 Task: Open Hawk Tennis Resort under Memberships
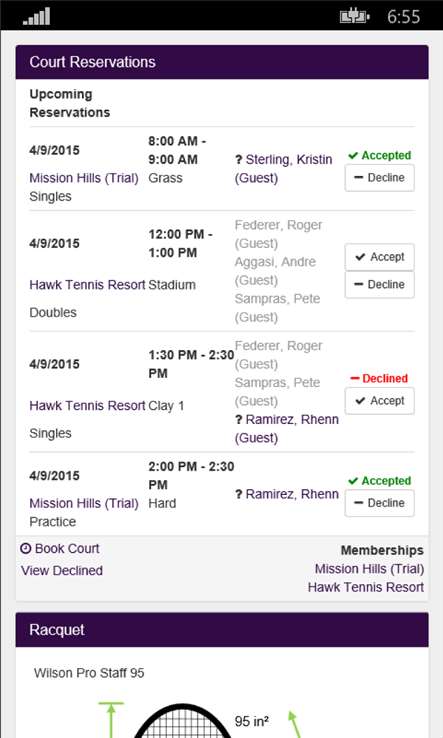[x=366, y=587]
